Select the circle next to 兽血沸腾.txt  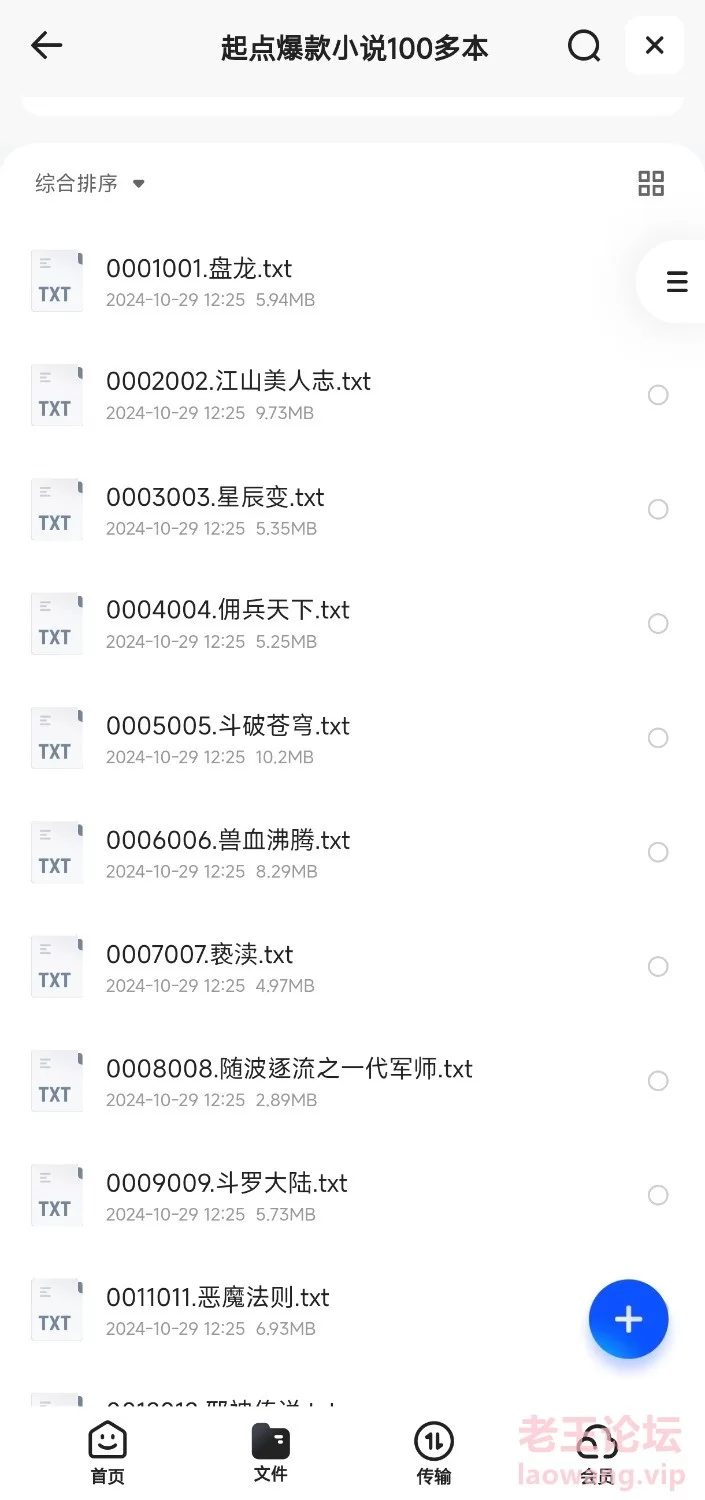point(658,852)
